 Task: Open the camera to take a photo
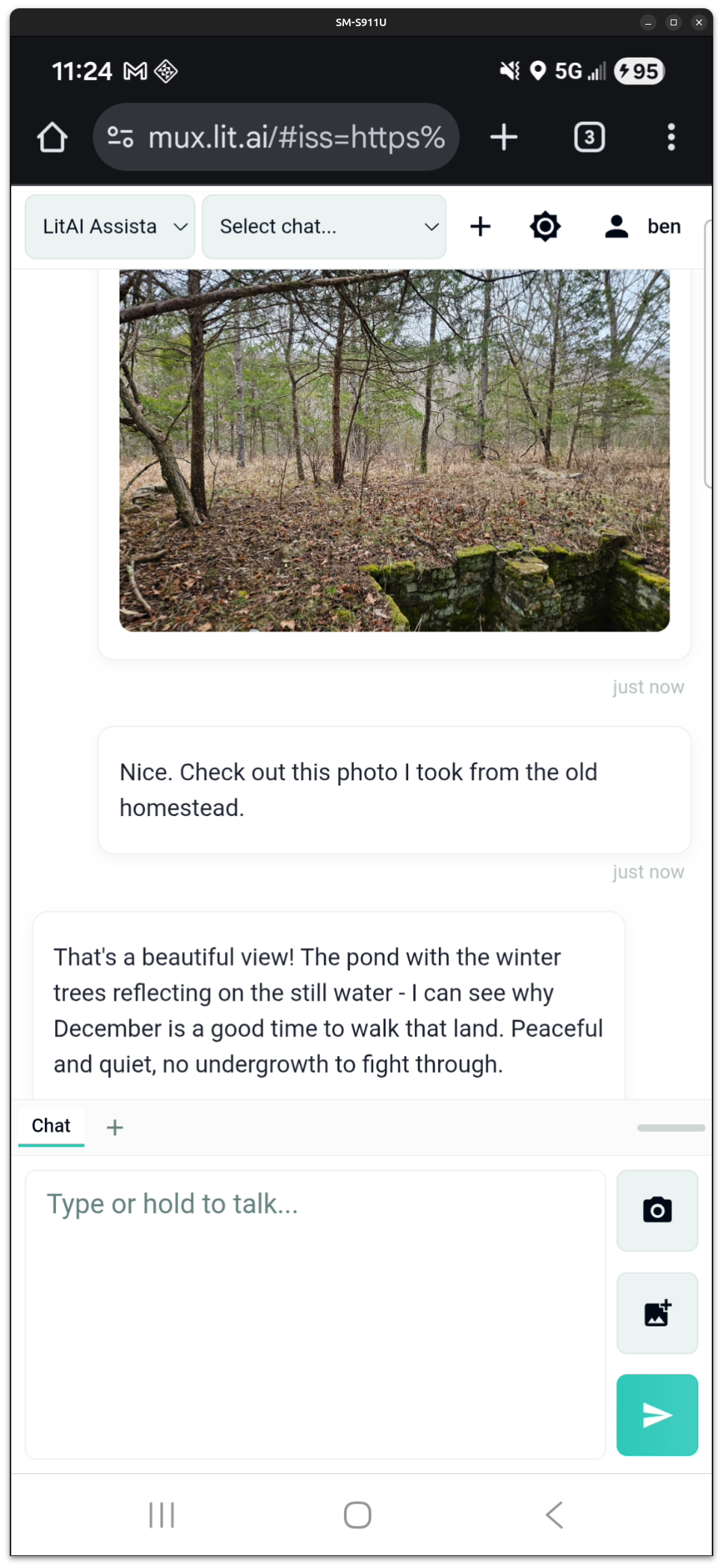[656, 1211]
